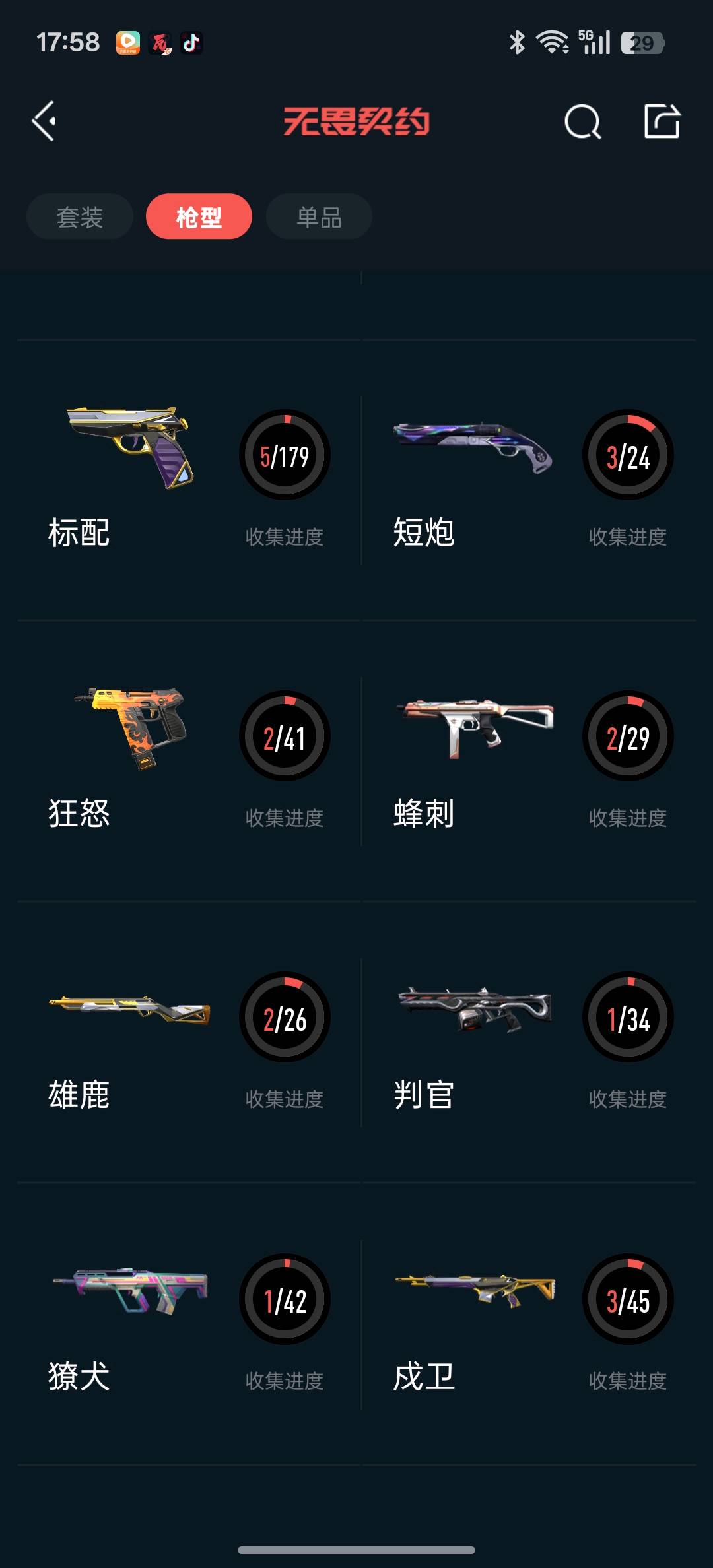
Task: Switch to the 单品 tab
Action: point(319,216)
